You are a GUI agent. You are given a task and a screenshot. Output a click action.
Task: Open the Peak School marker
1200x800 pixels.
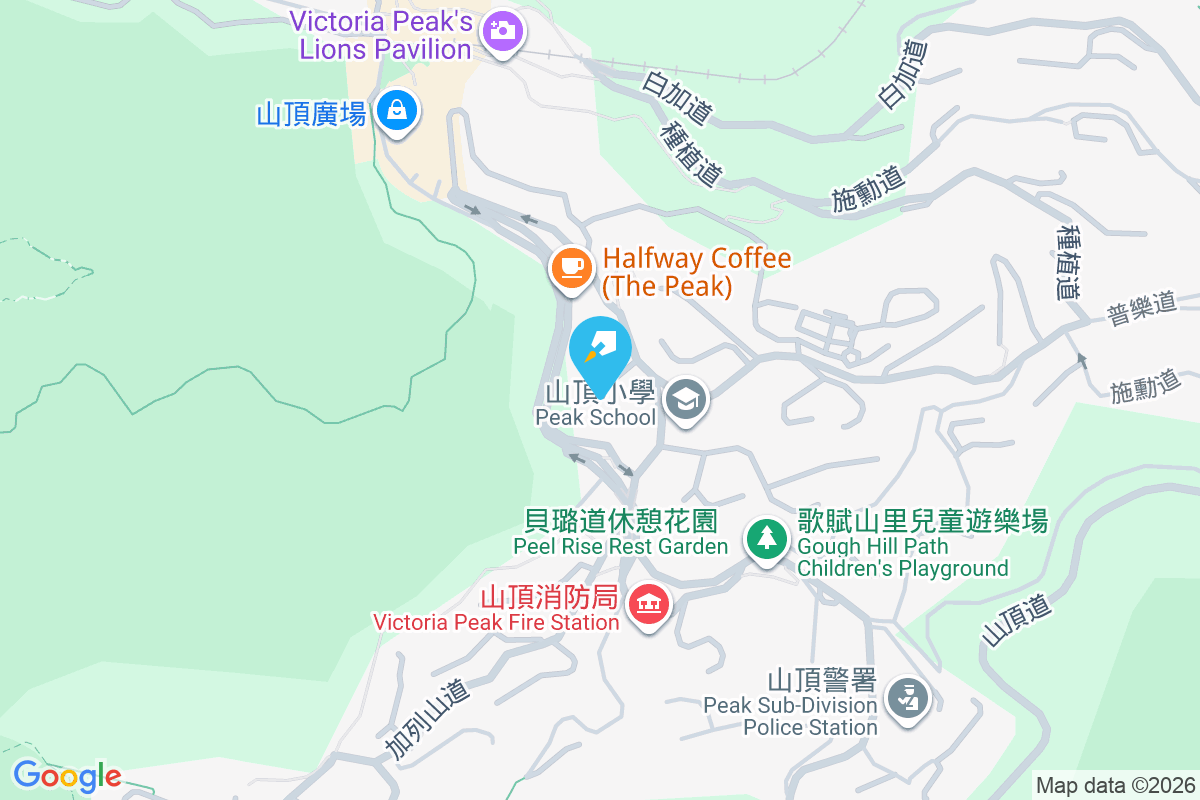coord(686,401)
